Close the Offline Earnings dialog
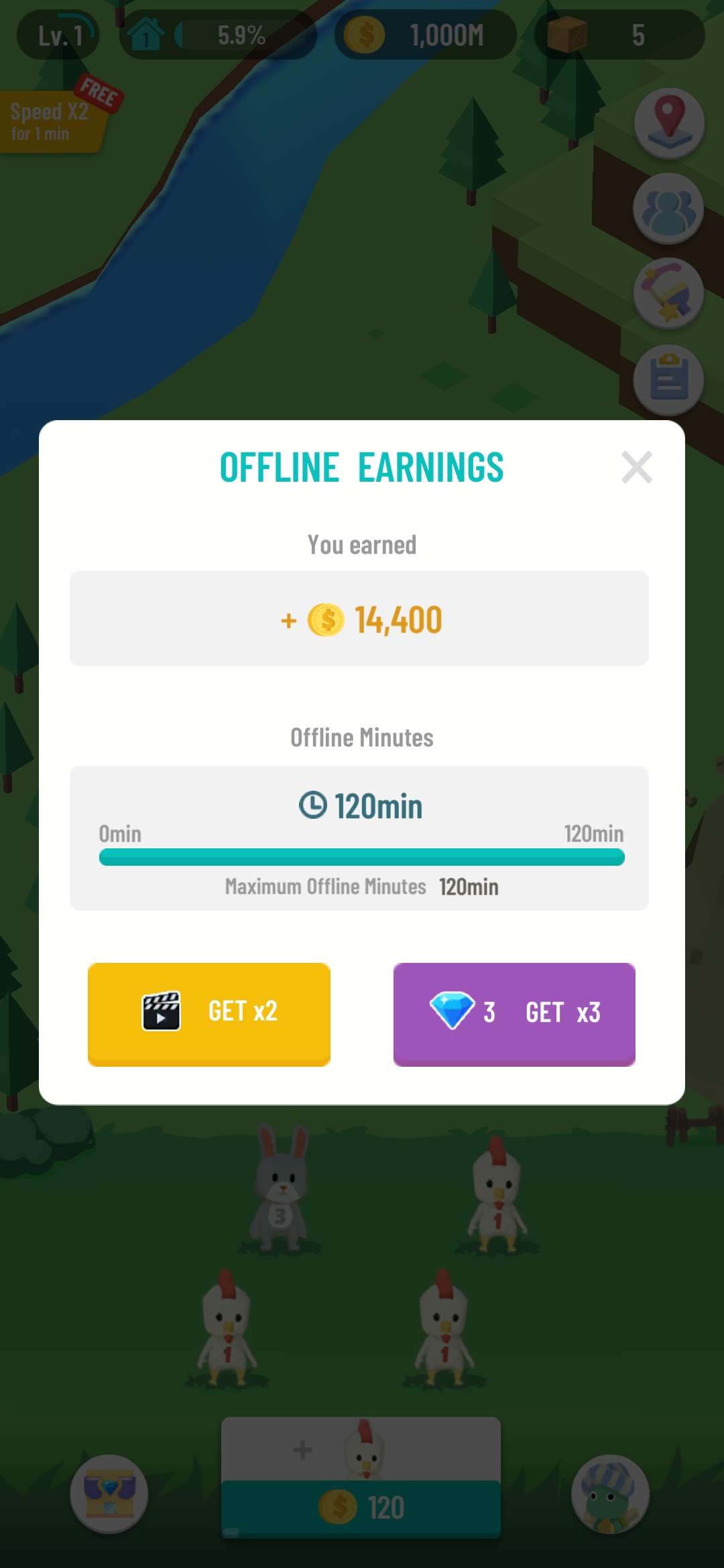724x1568 pixels. 636,467
